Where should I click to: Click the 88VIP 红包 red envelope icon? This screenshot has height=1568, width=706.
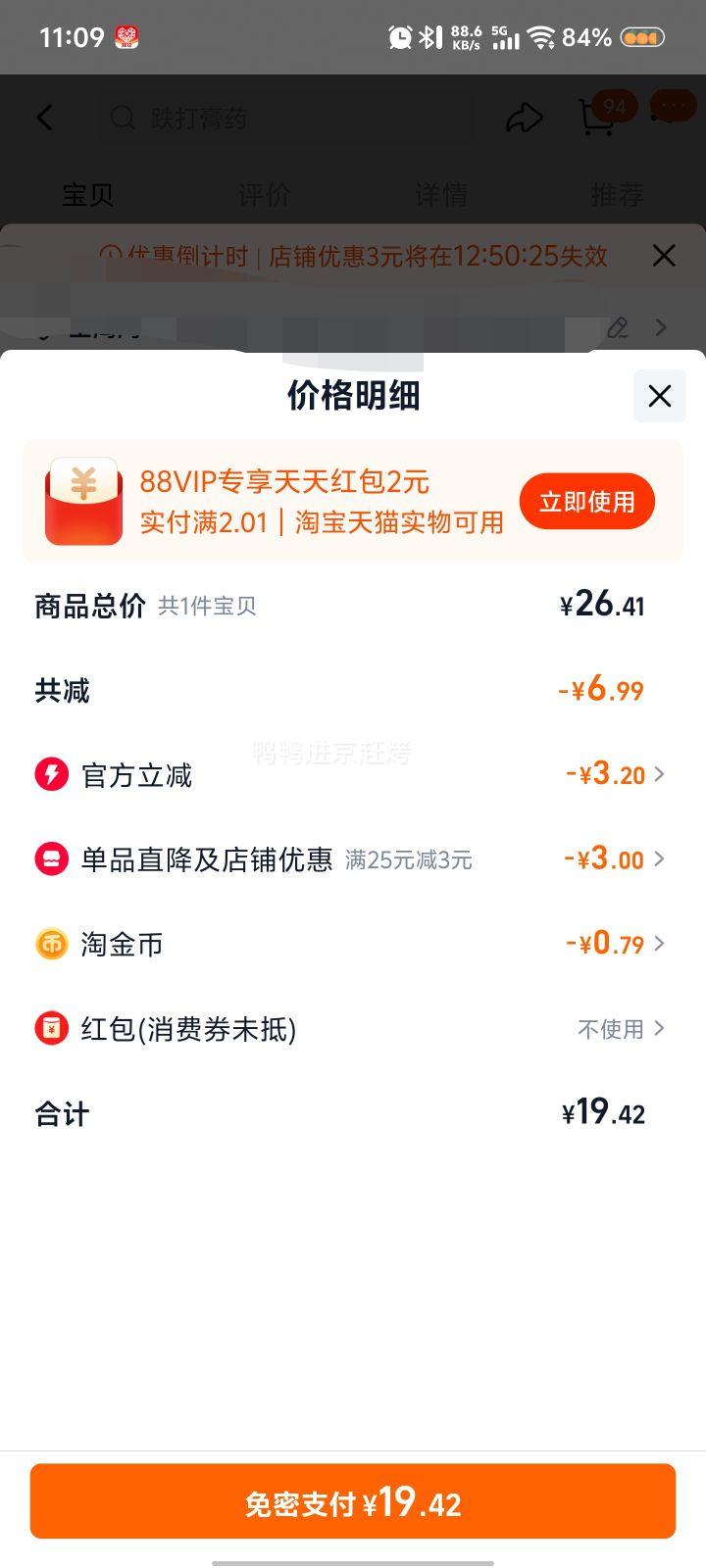click(x=84, y=501)
